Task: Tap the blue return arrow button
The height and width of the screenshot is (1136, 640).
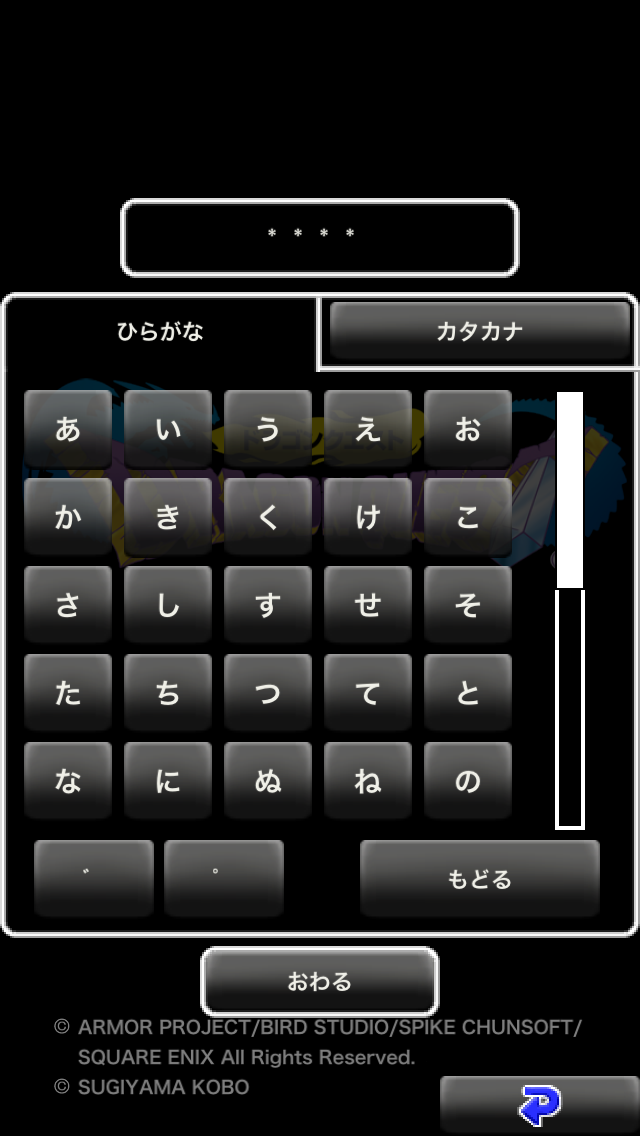Action: tap(540, 1106)
